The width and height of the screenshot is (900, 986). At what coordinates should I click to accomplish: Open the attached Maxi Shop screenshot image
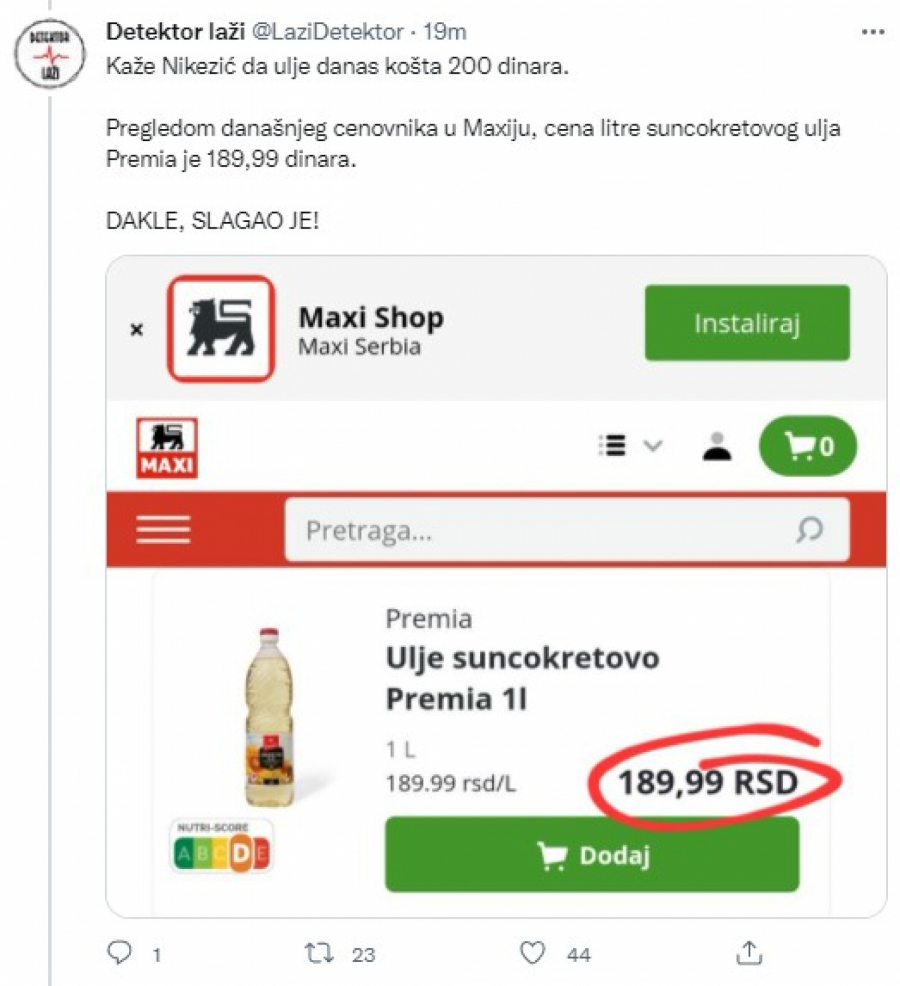[496, 586]
